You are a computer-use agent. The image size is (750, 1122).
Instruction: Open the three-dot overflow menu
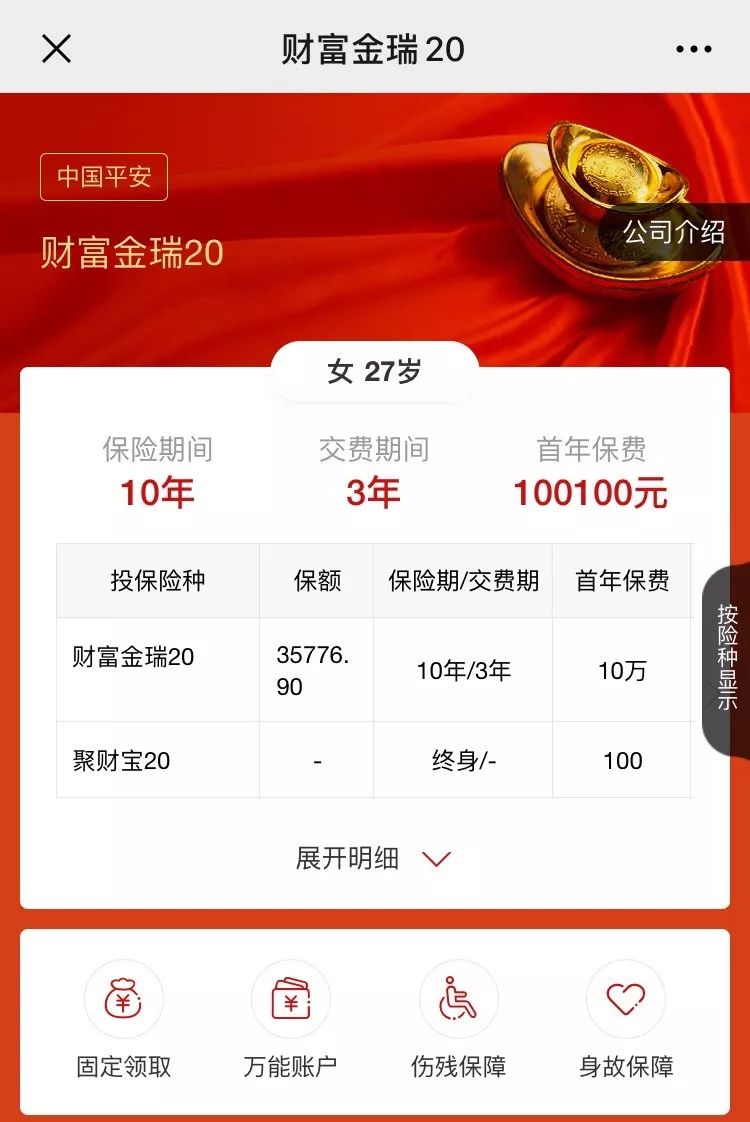694,48
